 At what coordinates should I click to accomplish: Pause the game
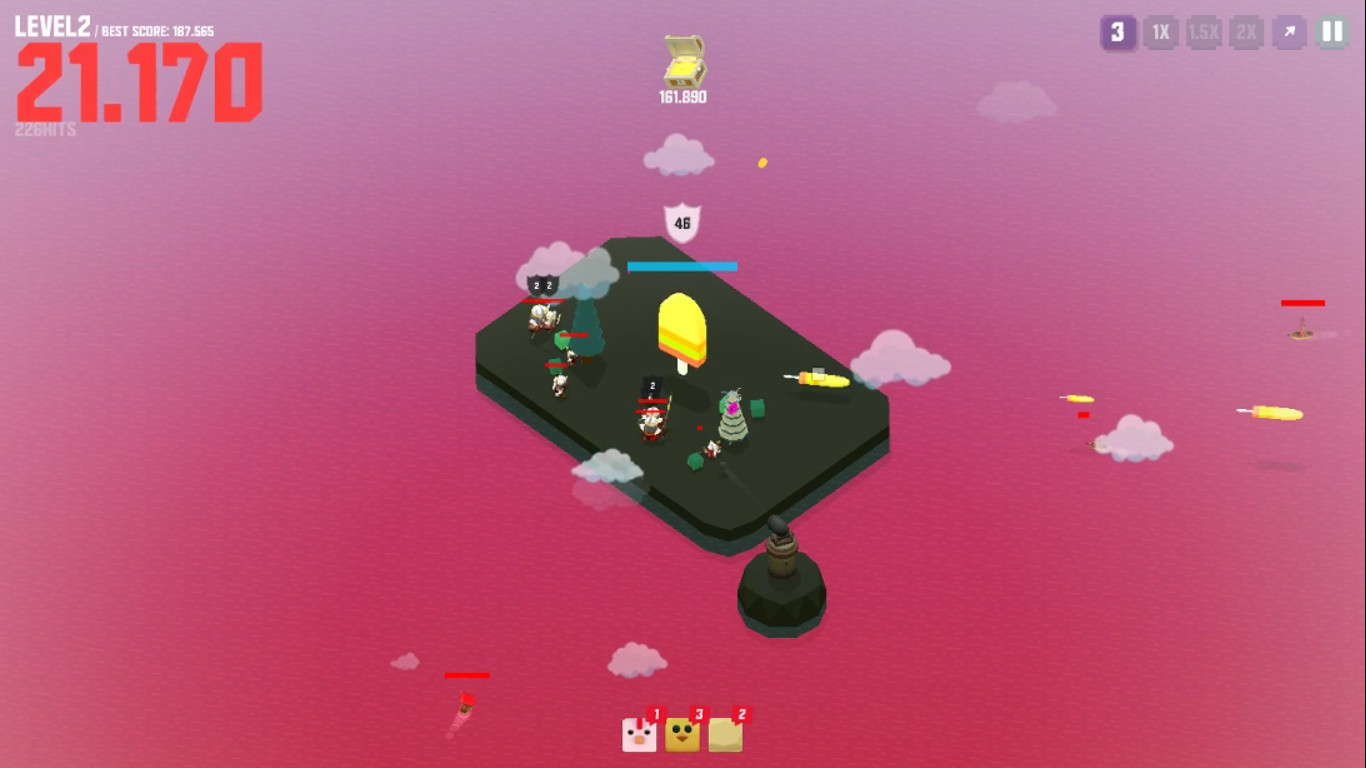pos(1332,32)
